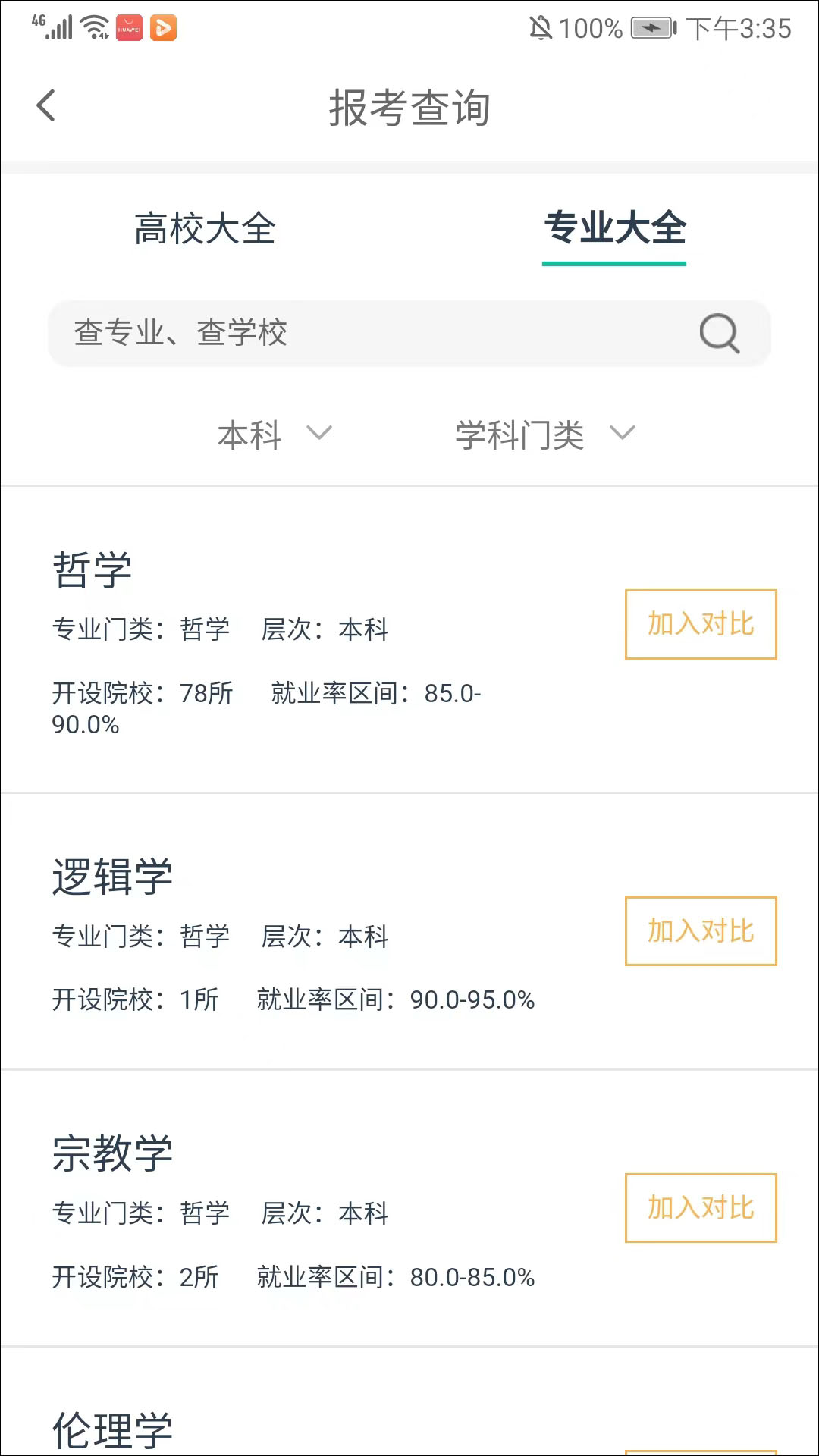Add 哲学 to comparison
Screen dimensions: 819x1456
pyautogui.click(x=701, y=624)
